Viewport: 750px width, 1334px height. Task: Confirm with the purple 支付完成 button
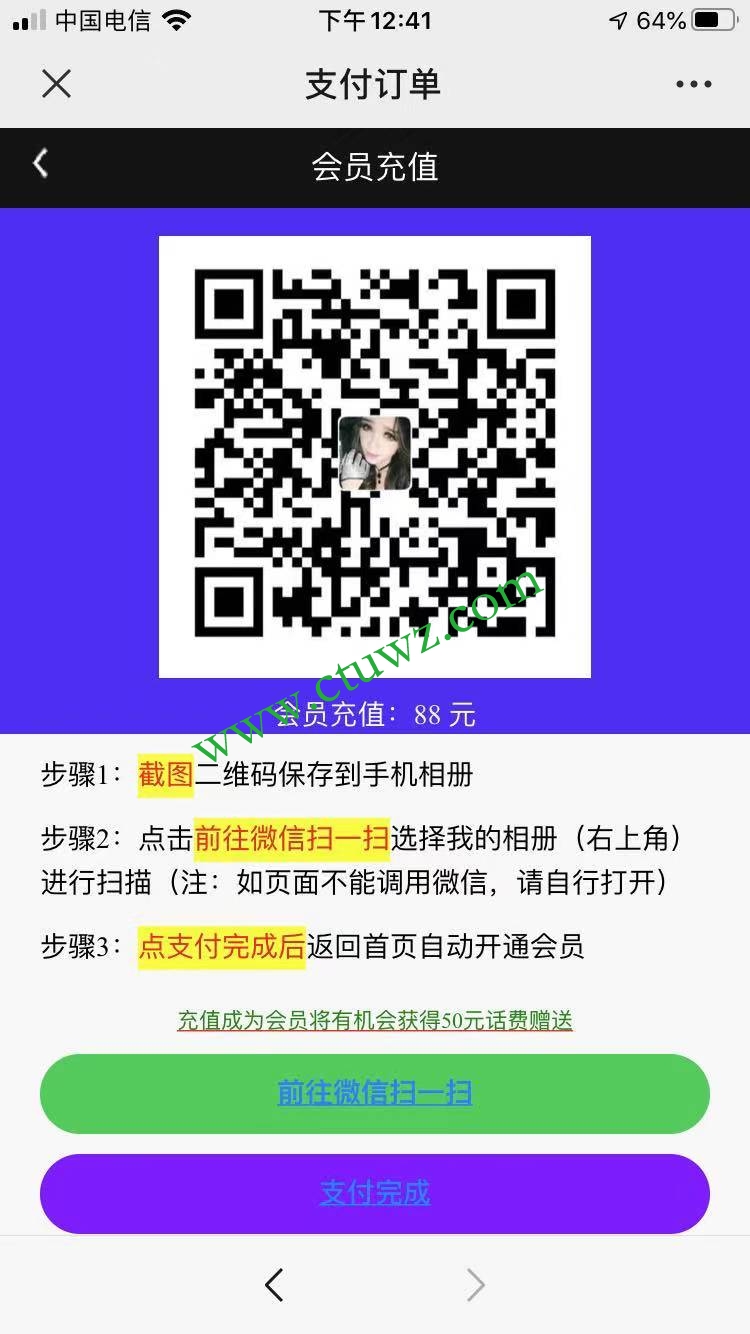(375, 1193)
